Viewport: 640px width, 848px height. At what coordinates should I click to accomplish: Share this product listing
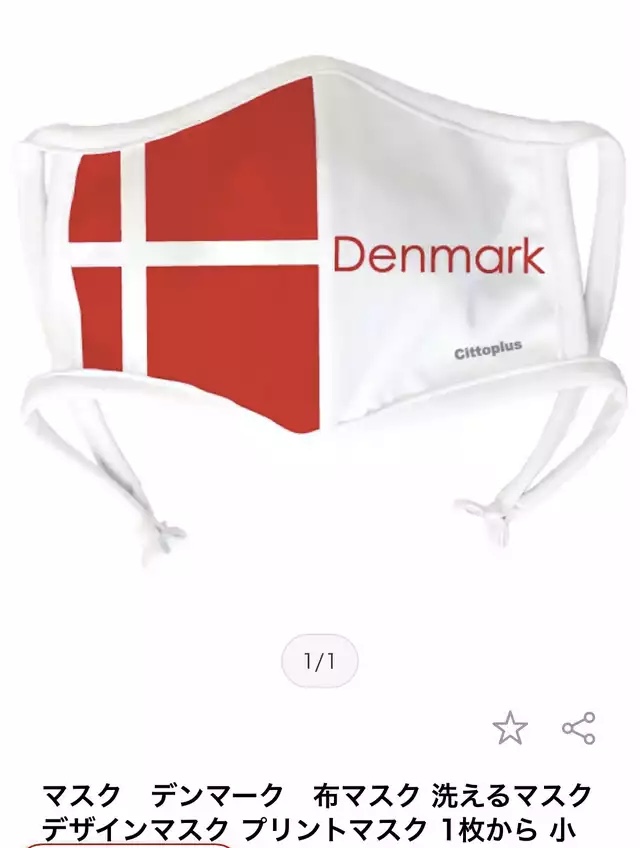(578, 728)
